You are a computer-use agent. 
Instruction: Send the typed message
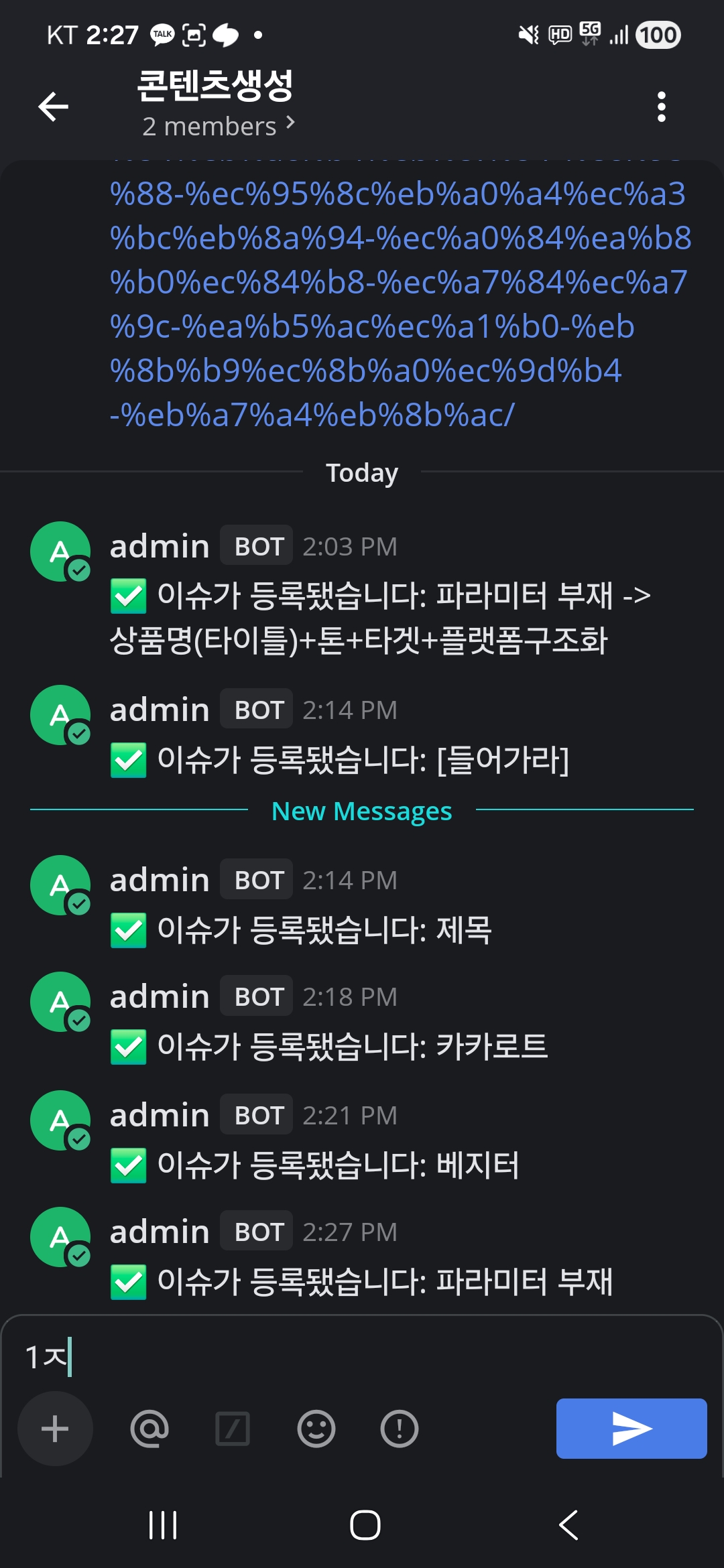click(631, 1429)
